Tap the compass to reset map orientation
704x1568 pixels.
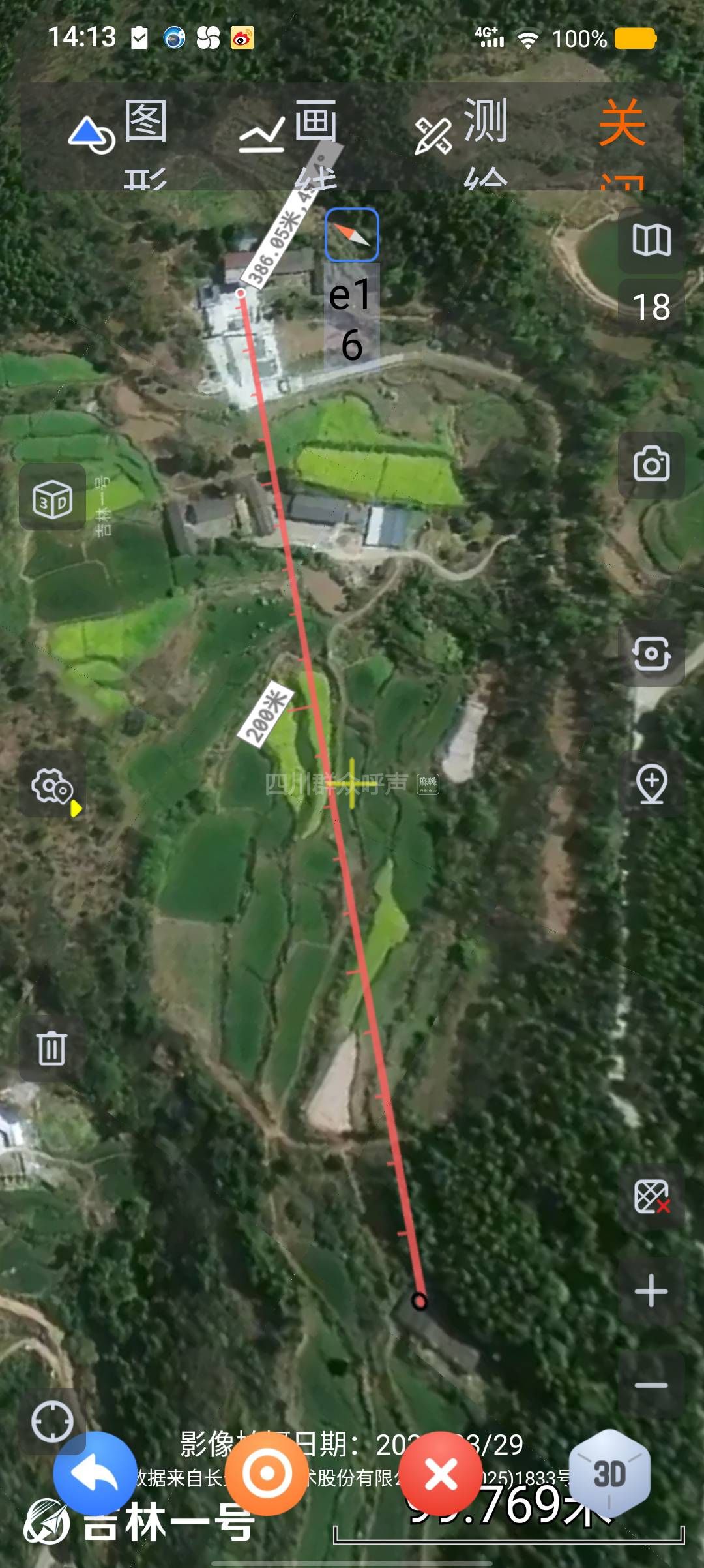352,234
